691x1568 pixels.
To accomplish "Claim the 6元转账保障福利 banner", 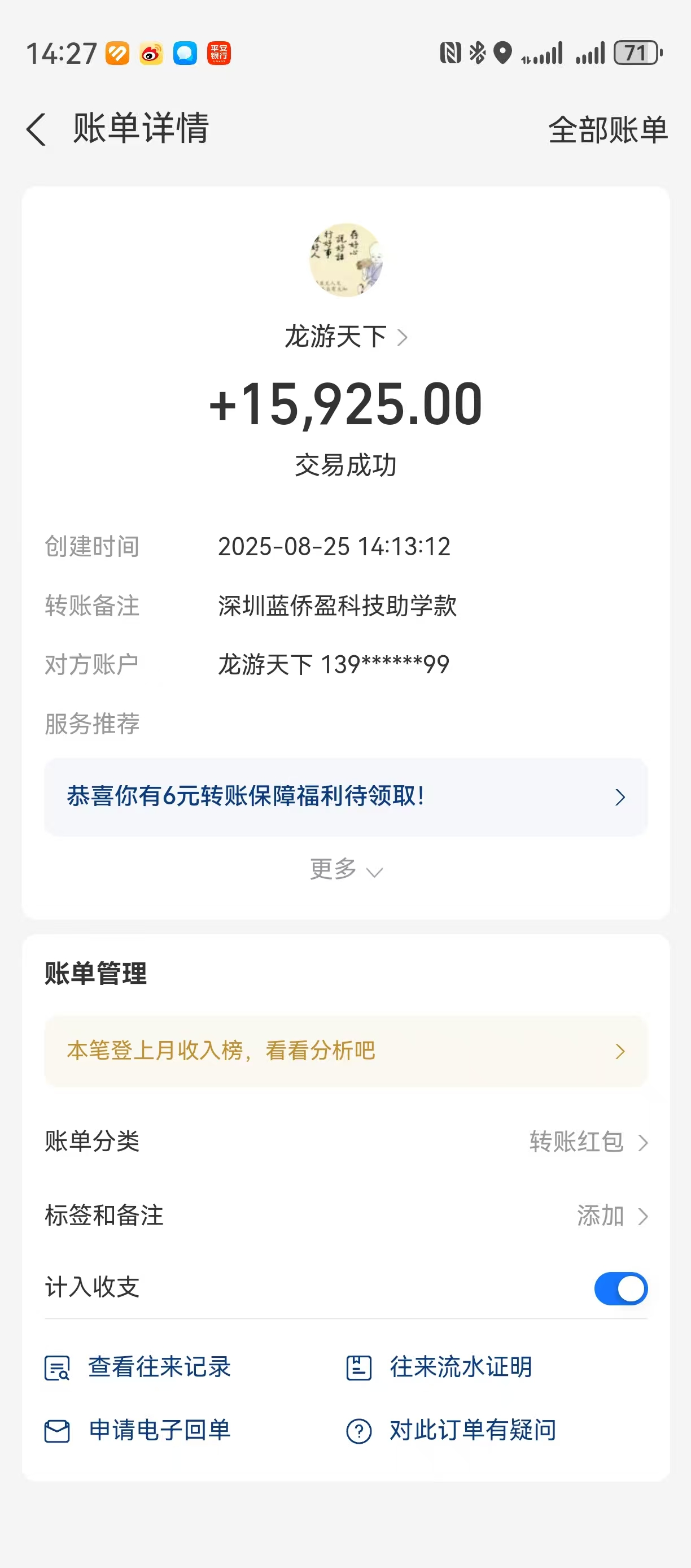I will click(345, 797).
